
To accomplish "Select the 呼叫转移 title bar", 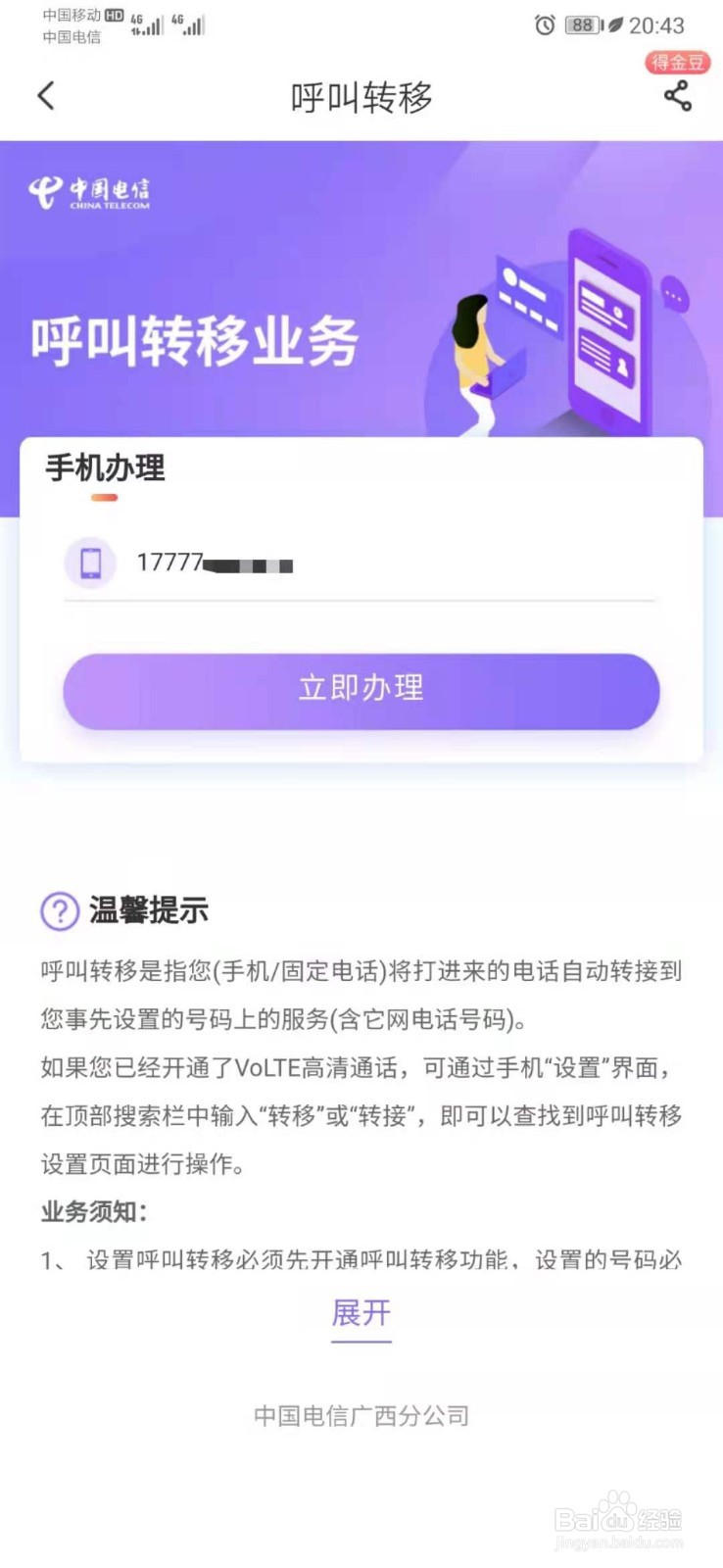I will (x=361, y=98).
